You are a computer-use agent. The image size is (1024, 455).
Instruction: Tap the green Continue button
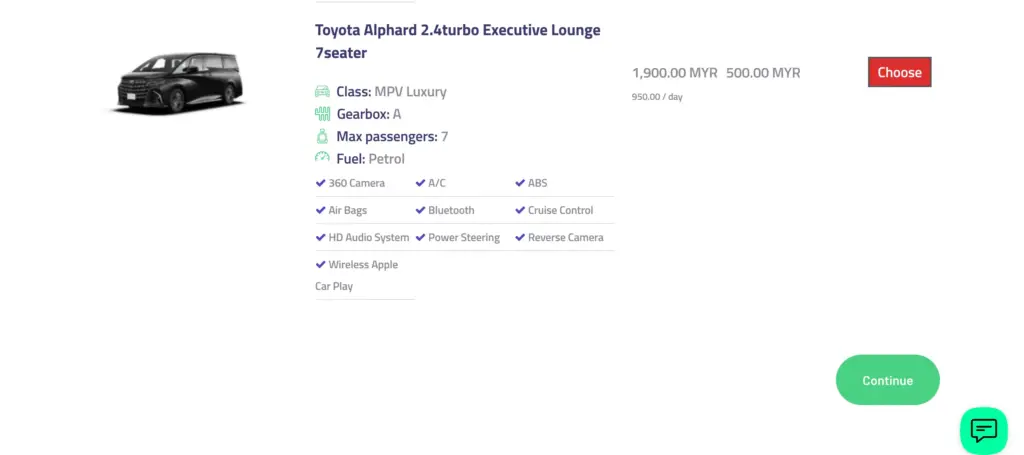pos(887,380)
